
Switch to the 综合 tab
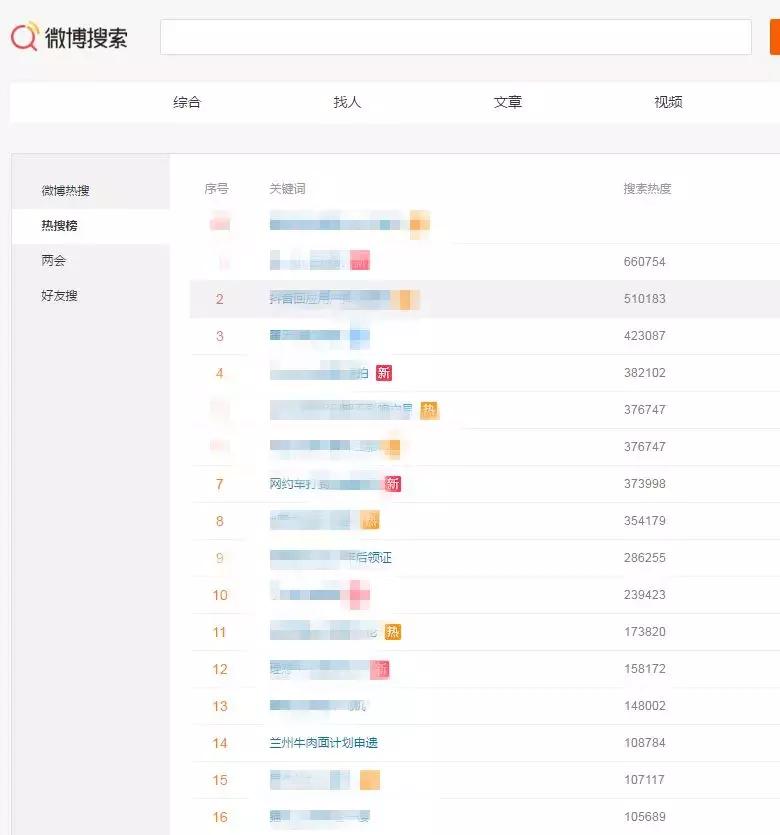click(187, 102)
